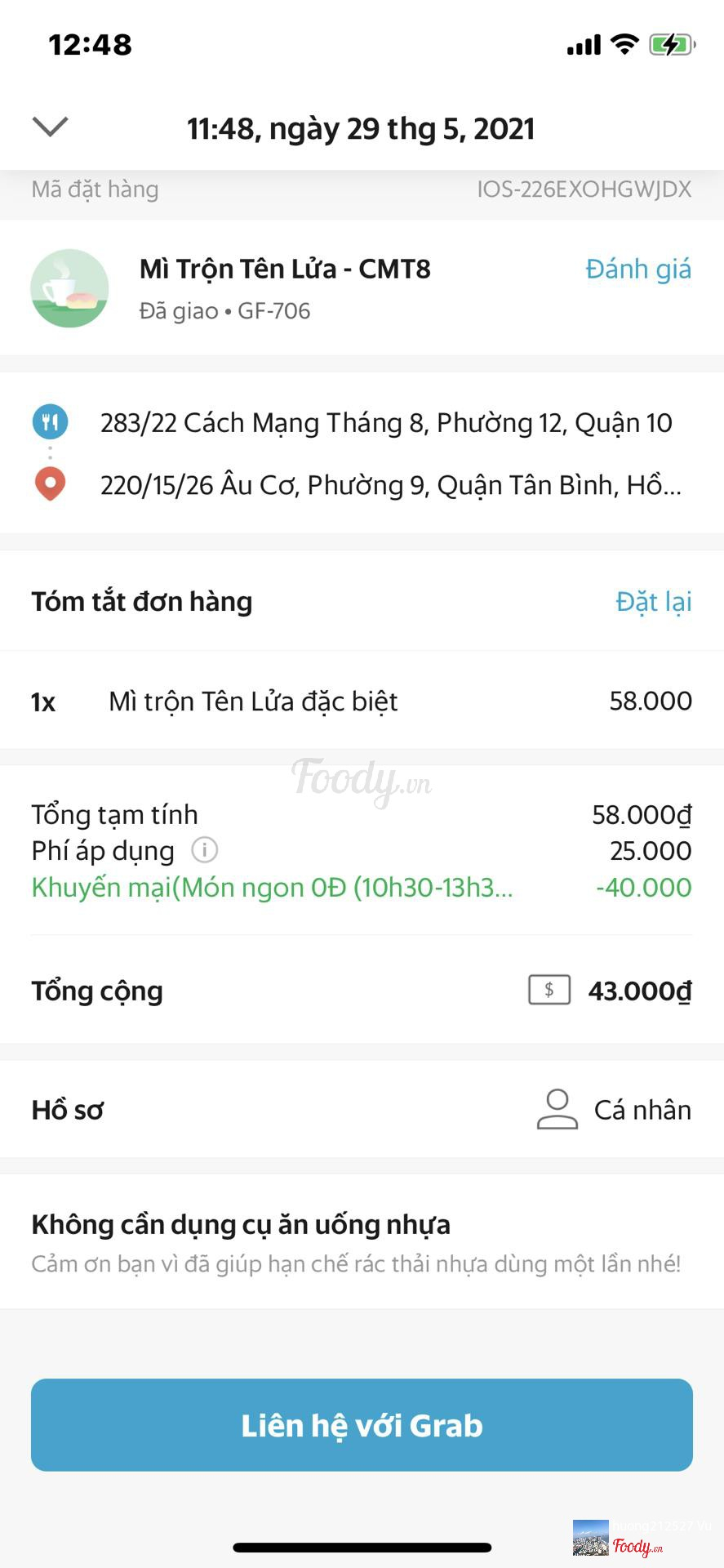Collapse the order details with the down chevron
This screenshot has width=724, height=1568.
click(x=50, y=127)
